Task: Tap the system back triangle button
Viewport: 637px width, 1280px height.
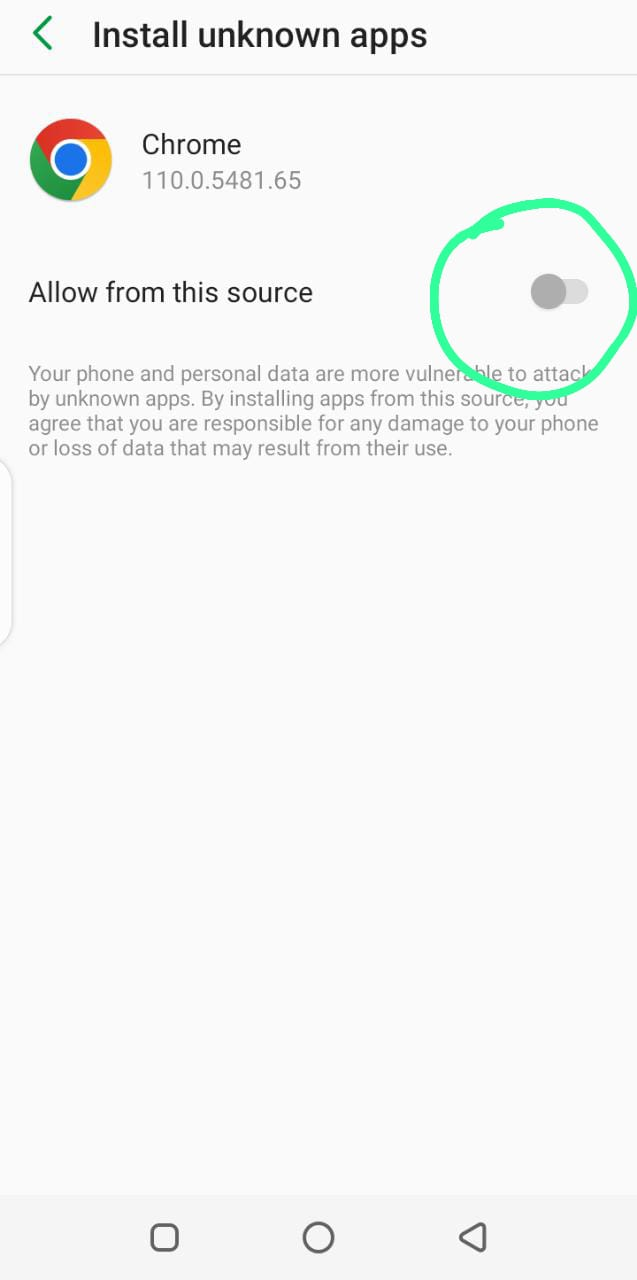Action: (473, 1237)
